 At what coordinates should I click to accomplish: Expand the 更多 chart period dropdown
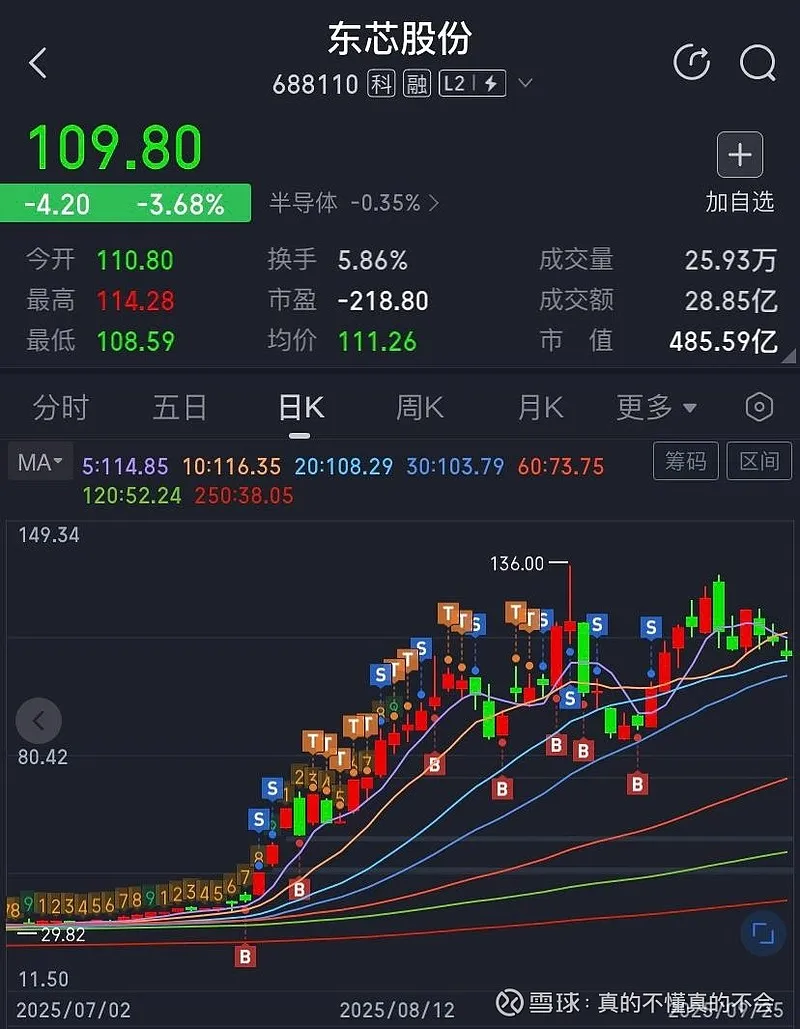pyautogui.click(x=657, y=407)
